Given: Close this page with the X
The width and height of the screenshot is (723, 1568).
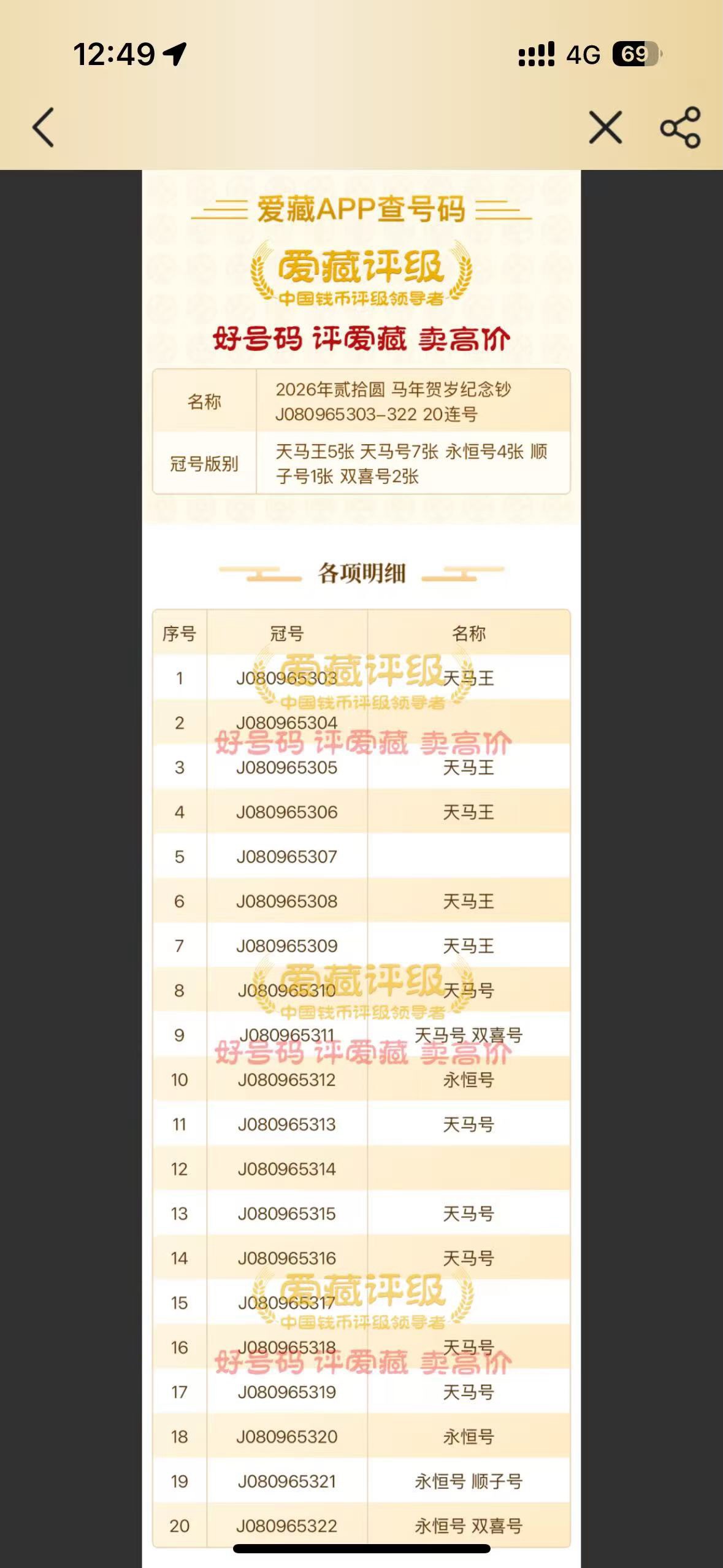Looking at the screenshot, I should click(605, 128).
